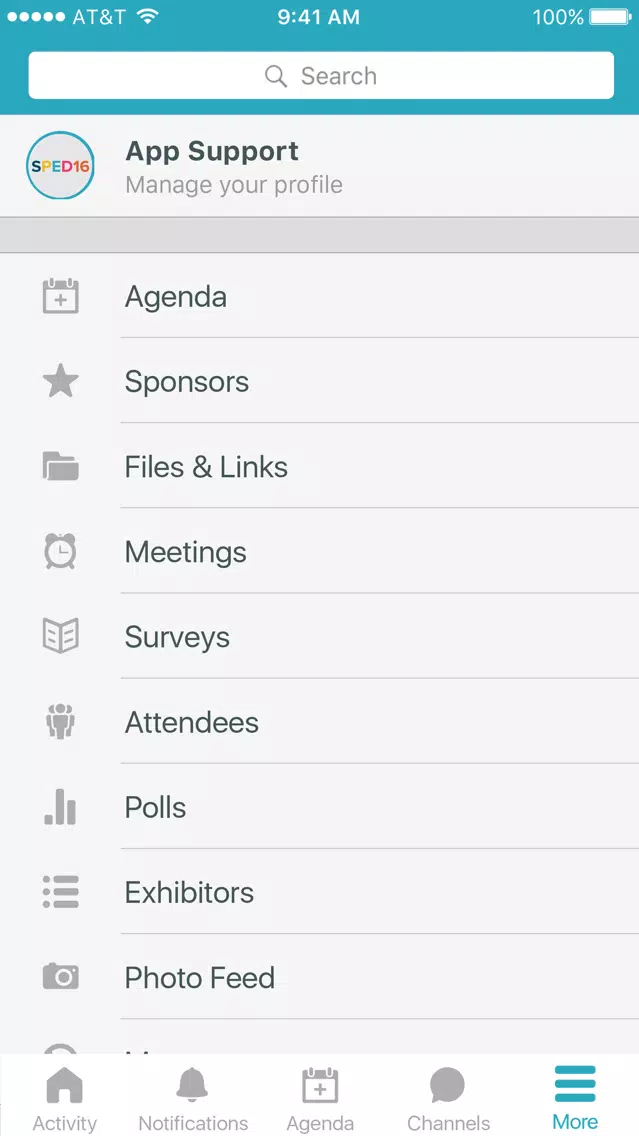Tap the Search field at the top

(x=321, y=75)
